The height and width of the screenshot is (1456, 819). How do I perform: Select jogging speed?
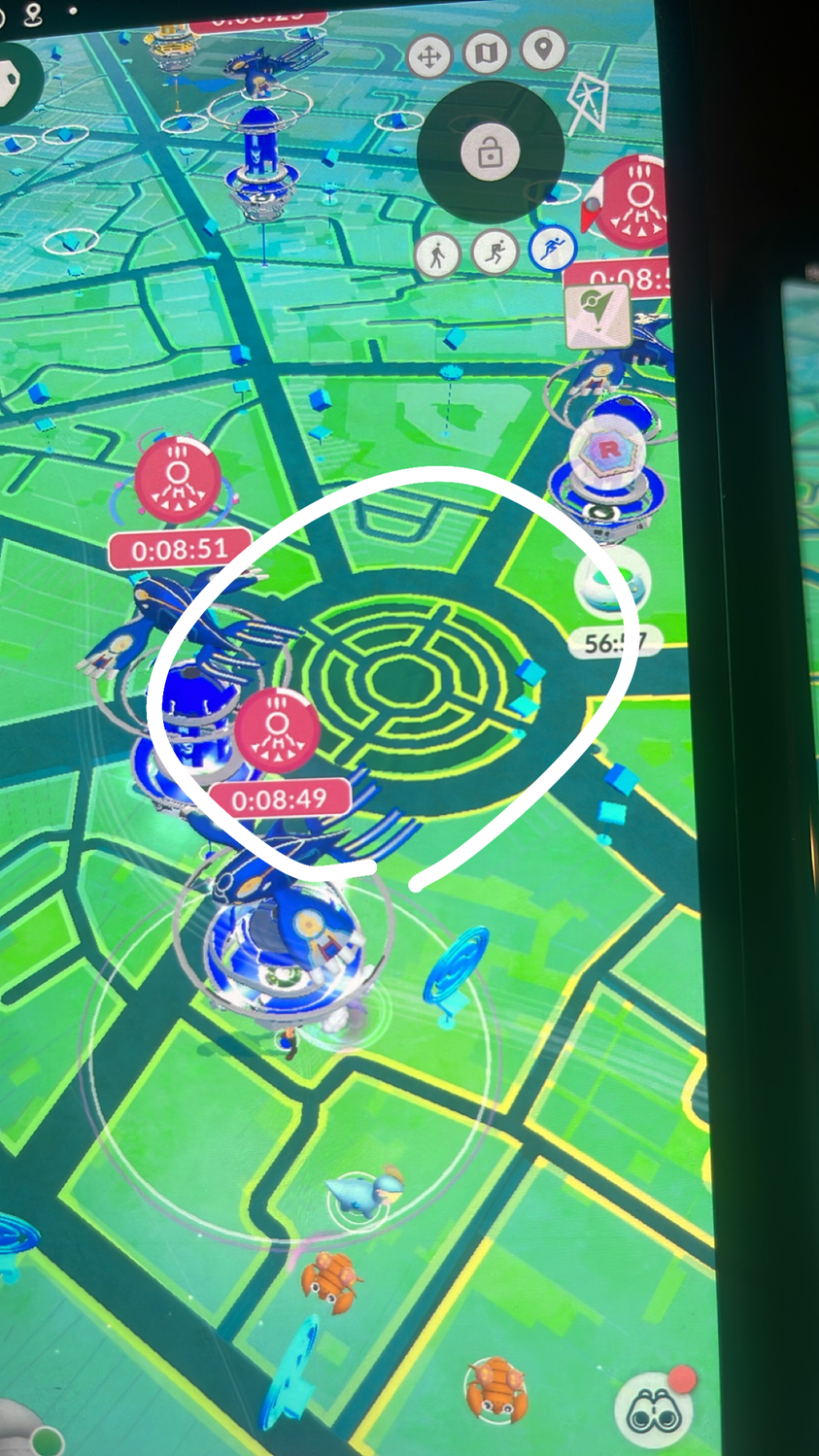tap(494, 253)
